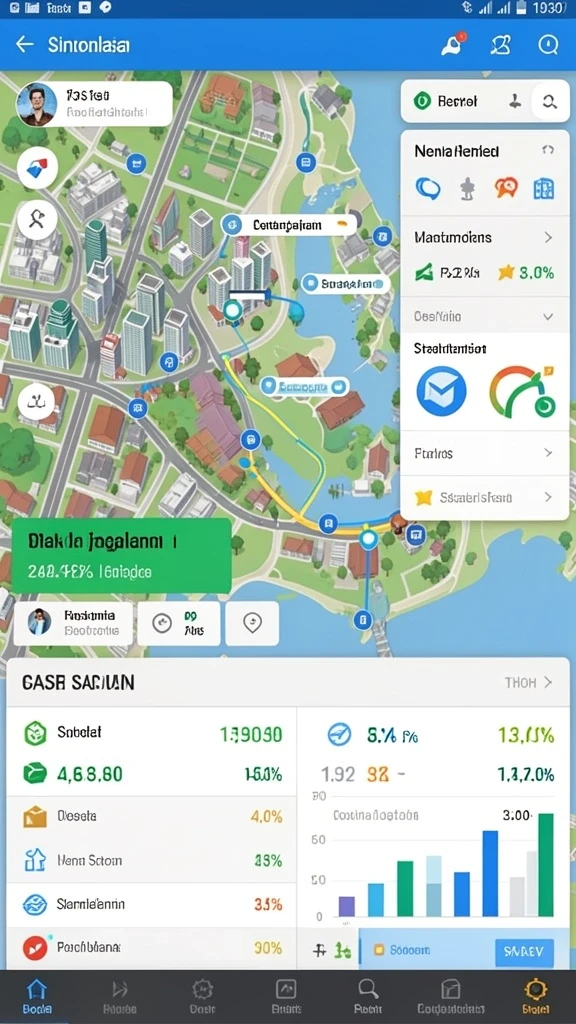Tap the blue SMAEV button
This screenshot has height=1024, width=576.
524,953
